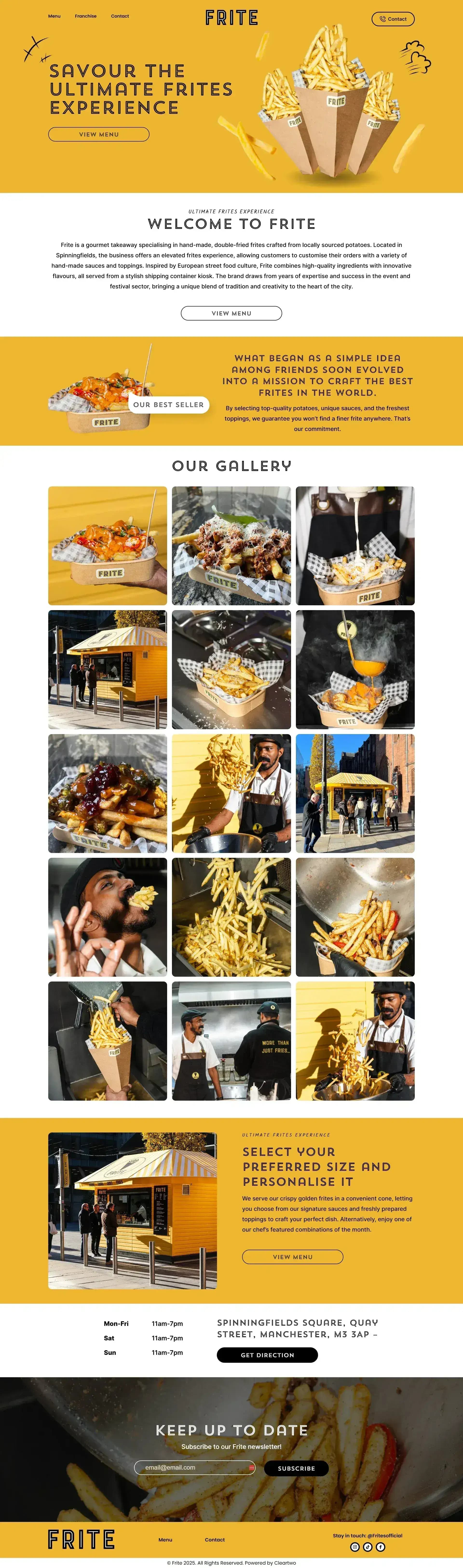Open the Franchise link in the header
Image resolution: width=463 pixels, height=1568 pixels.
pos(86,16)
